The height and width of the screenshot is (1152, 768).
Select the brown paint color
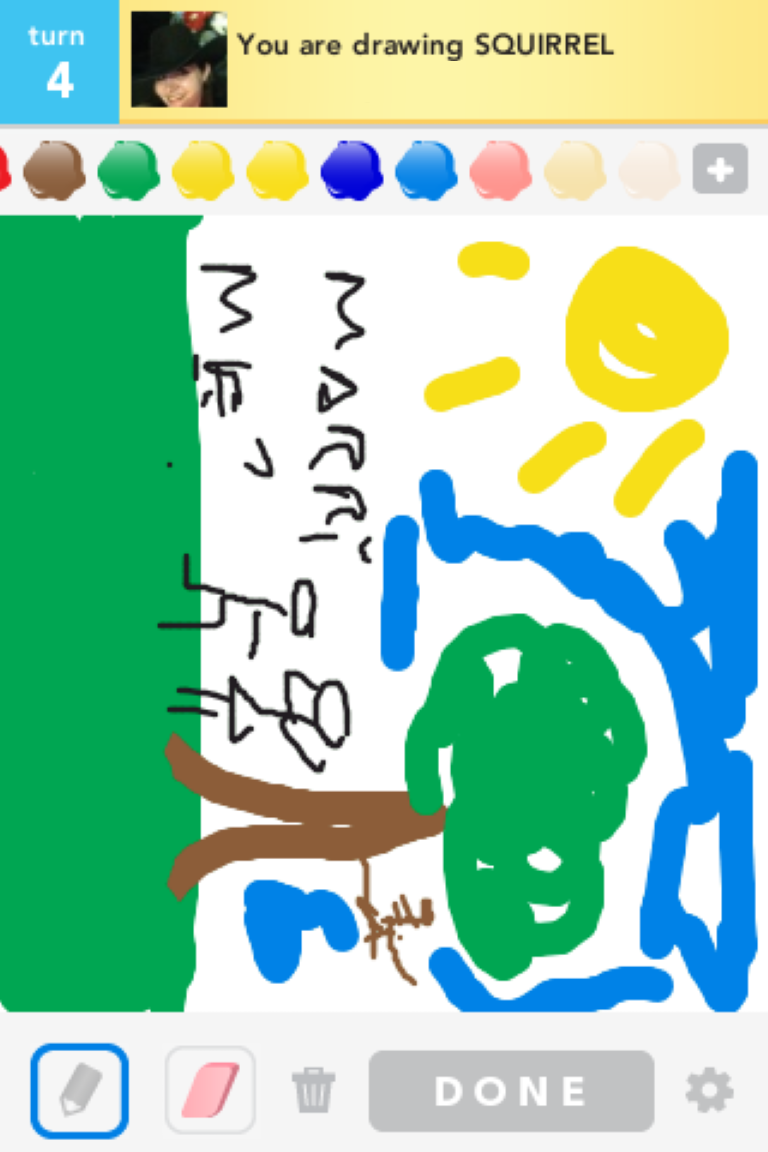coord(53,169)
